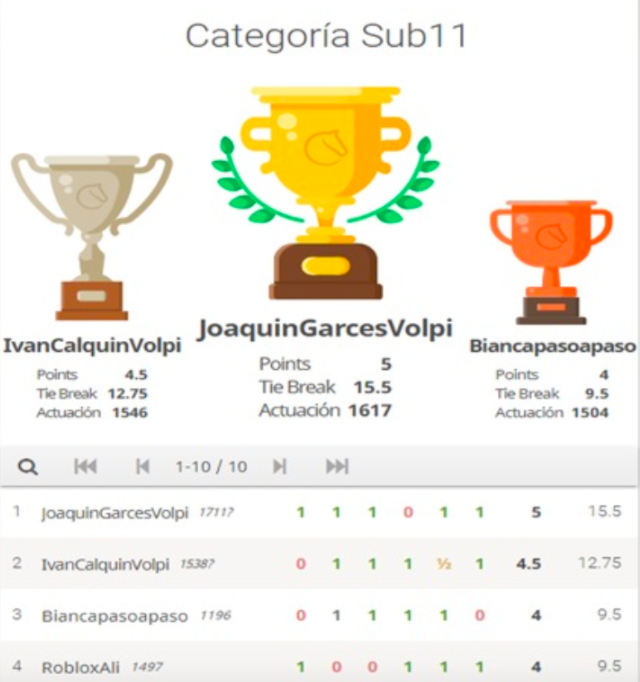This screenshot has height=682, width=640.
Task: Open Biancapasoapaso's row in the standings
Action: [x=114, y=616]
